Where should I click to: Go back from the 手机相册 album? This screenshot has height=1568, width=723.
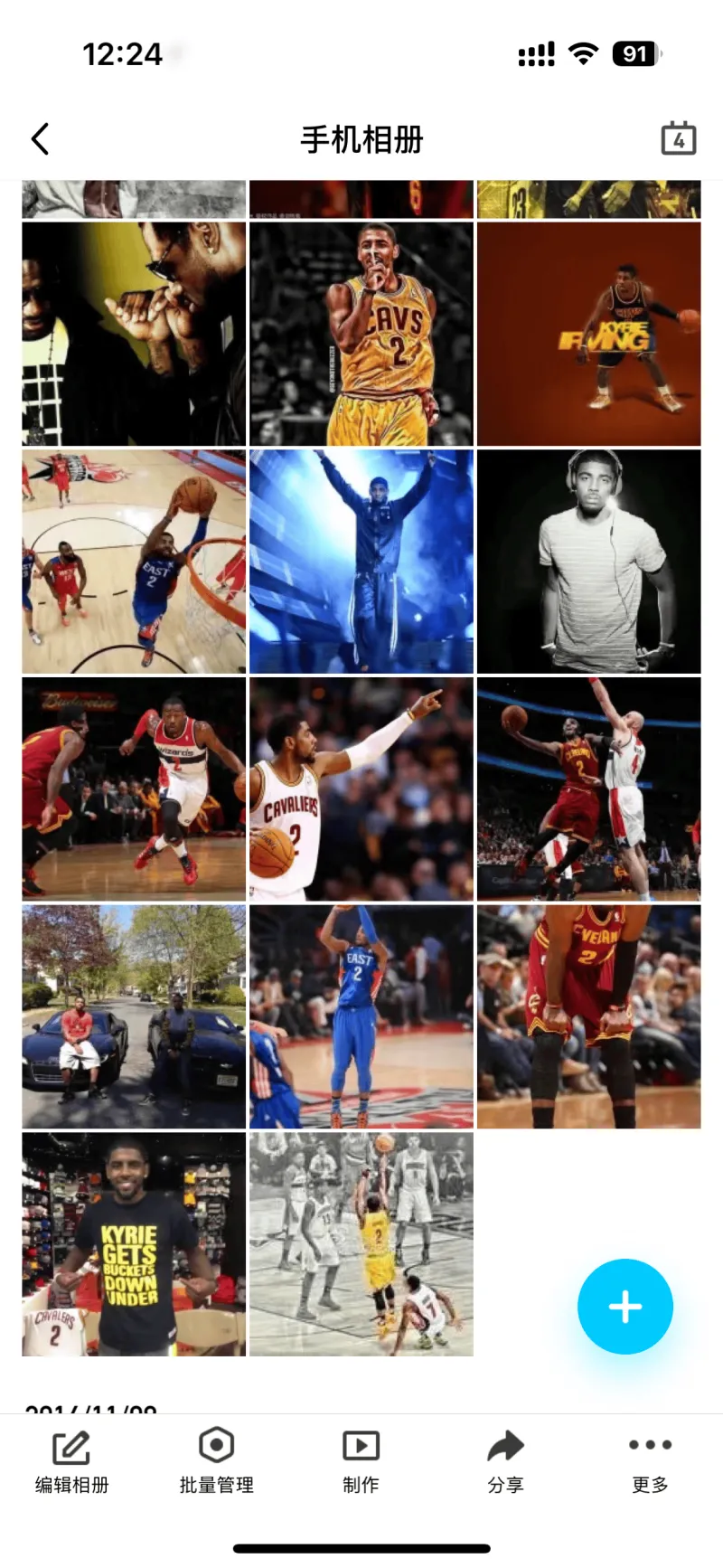40,139
